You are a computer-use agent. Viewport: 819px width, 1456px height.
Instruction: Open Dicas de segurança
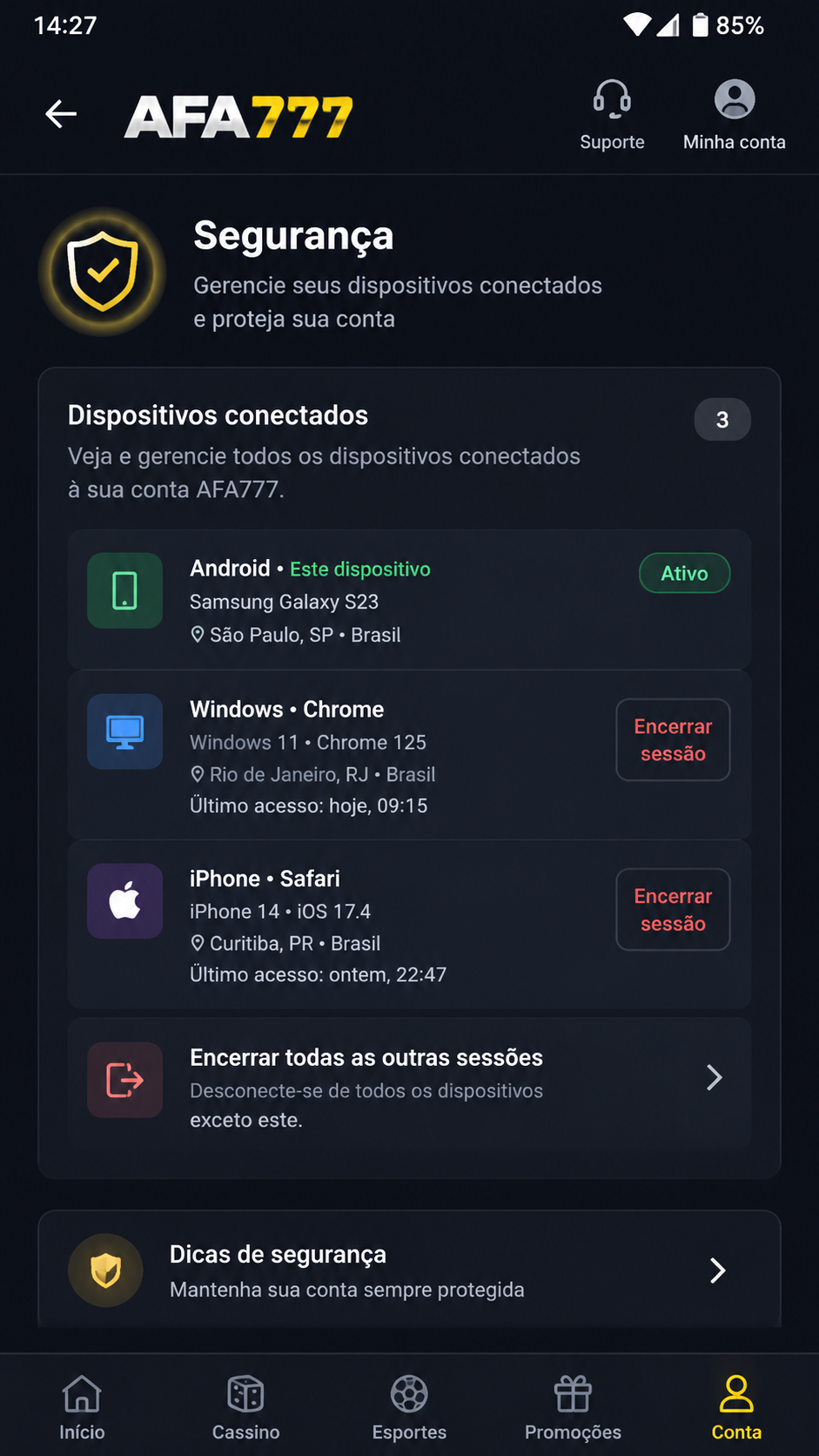point(409,1271)
